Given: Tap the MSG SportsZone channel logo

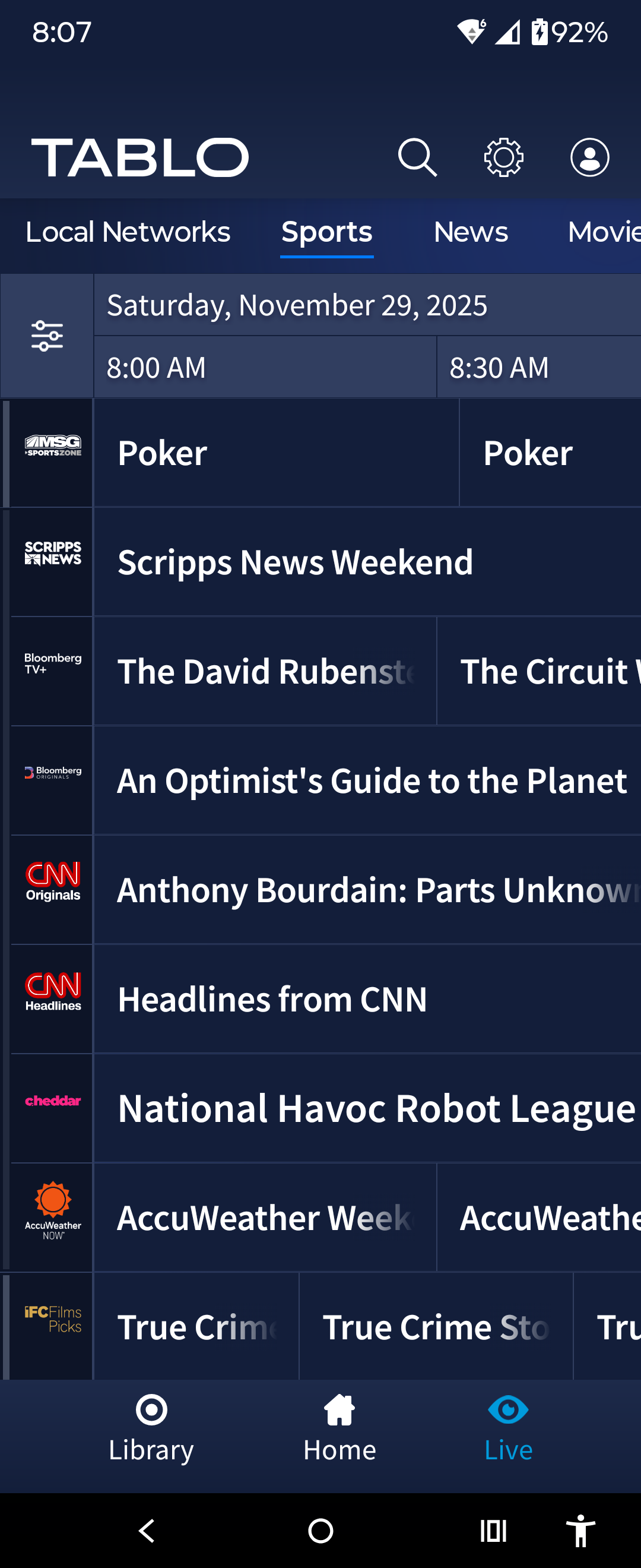Looking at the screenshot, I should [x=53, y=446].
